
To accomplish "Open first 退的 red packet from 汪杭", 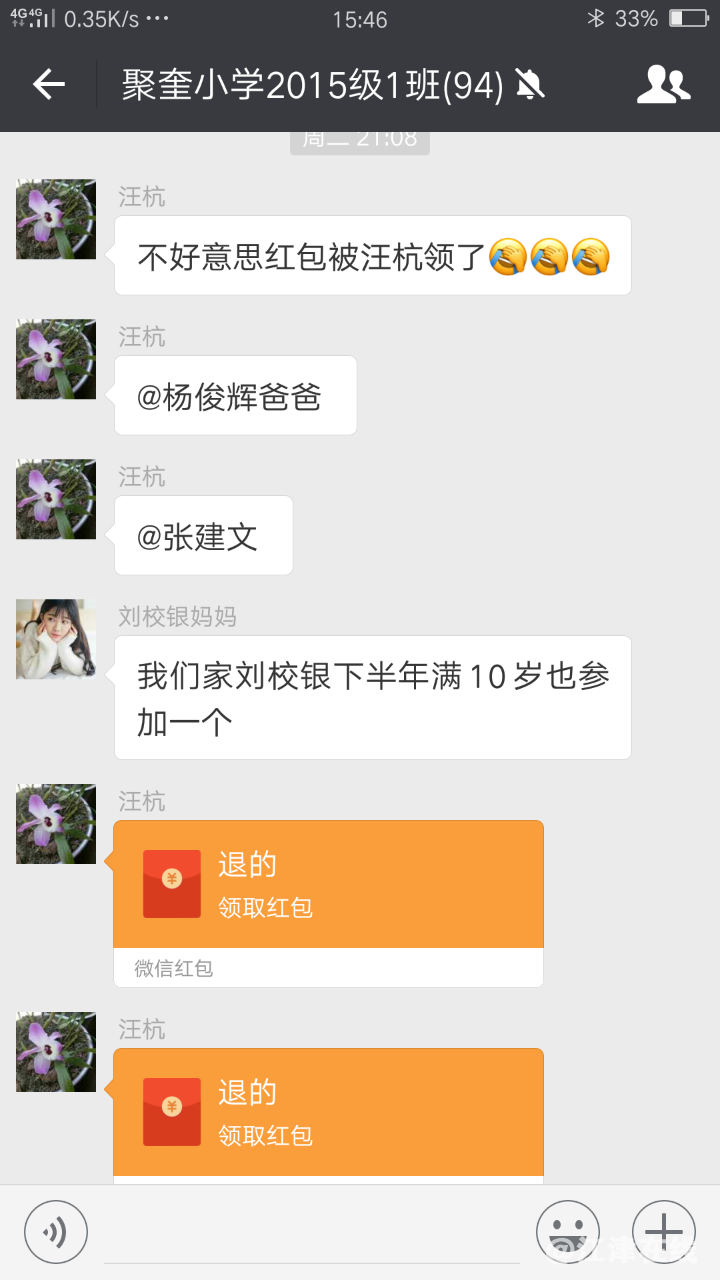I will pos(328,885).
